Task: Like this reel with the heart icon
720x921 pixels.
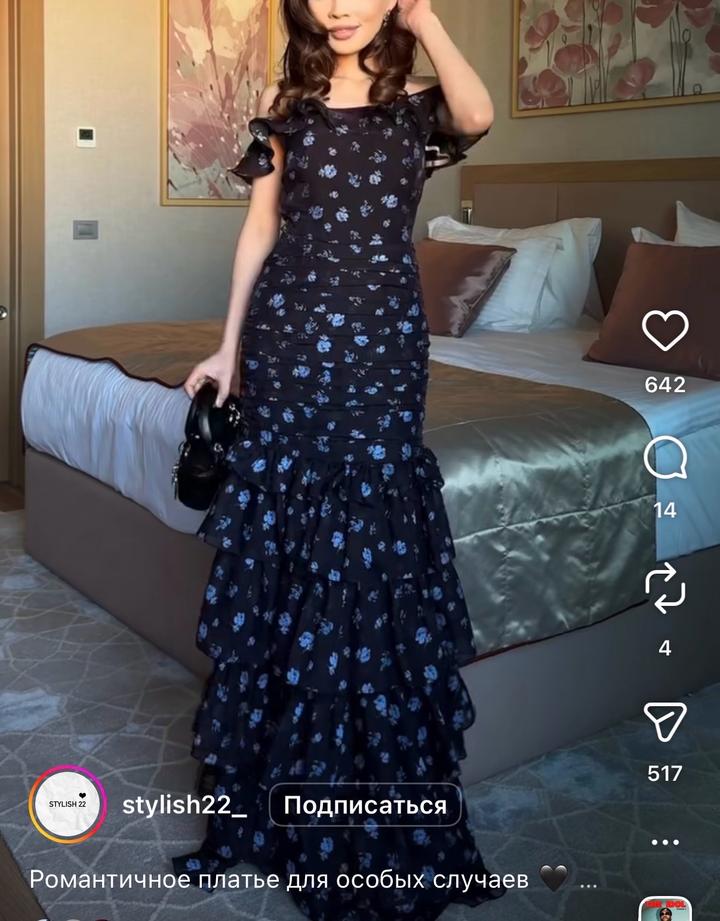Action: [665, 331]
